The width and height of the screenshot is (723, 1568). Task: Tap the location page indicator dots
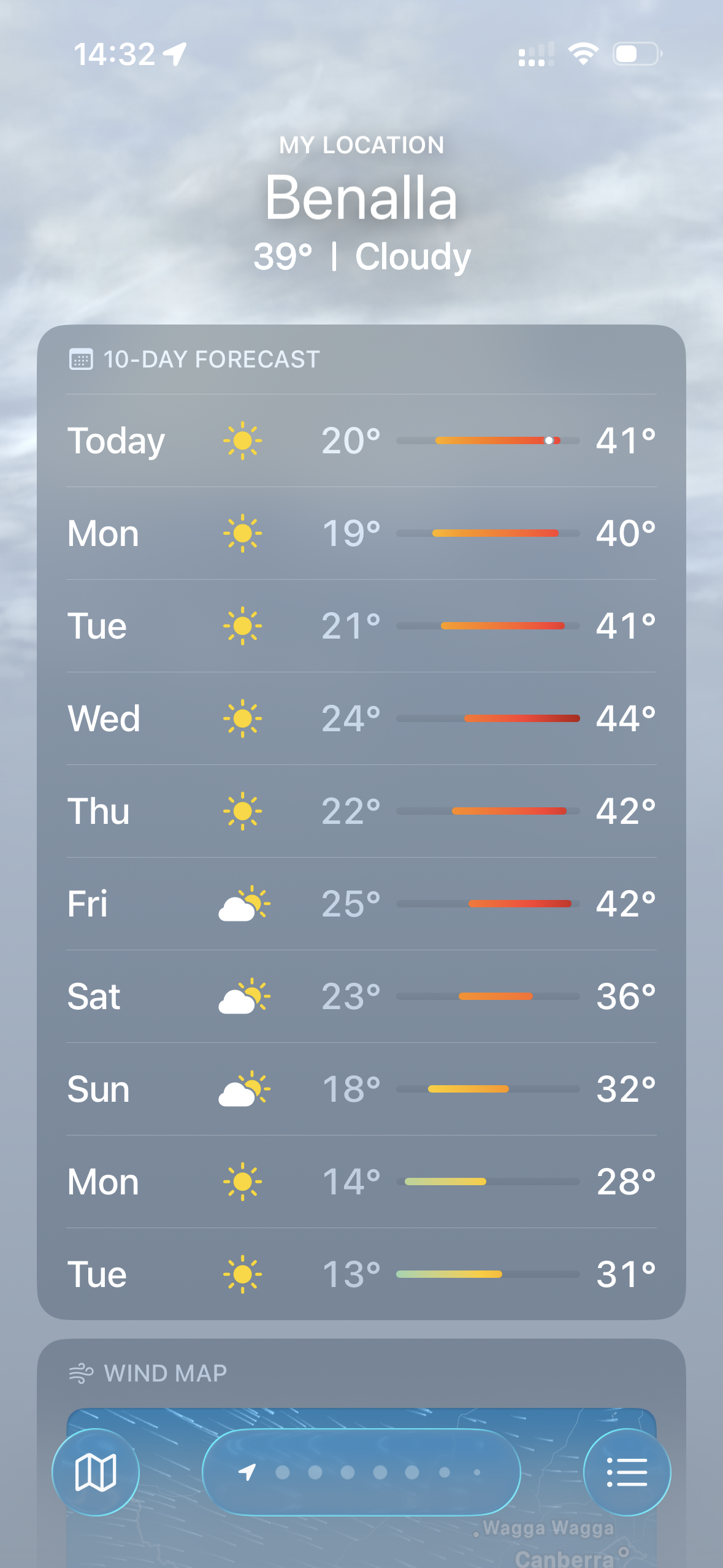362,1472
